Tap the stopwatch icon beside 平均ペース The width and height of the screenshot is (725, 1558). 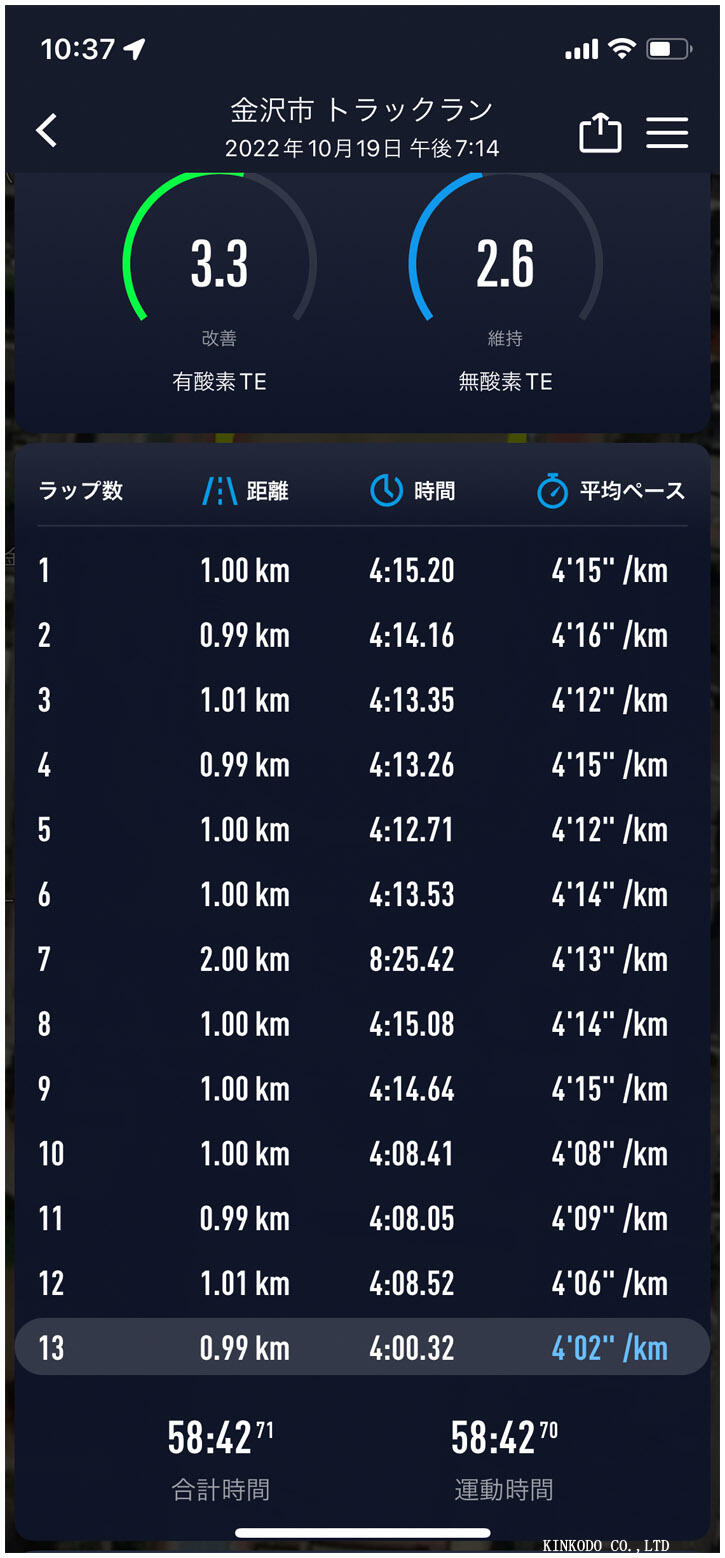tap(553, 491)
